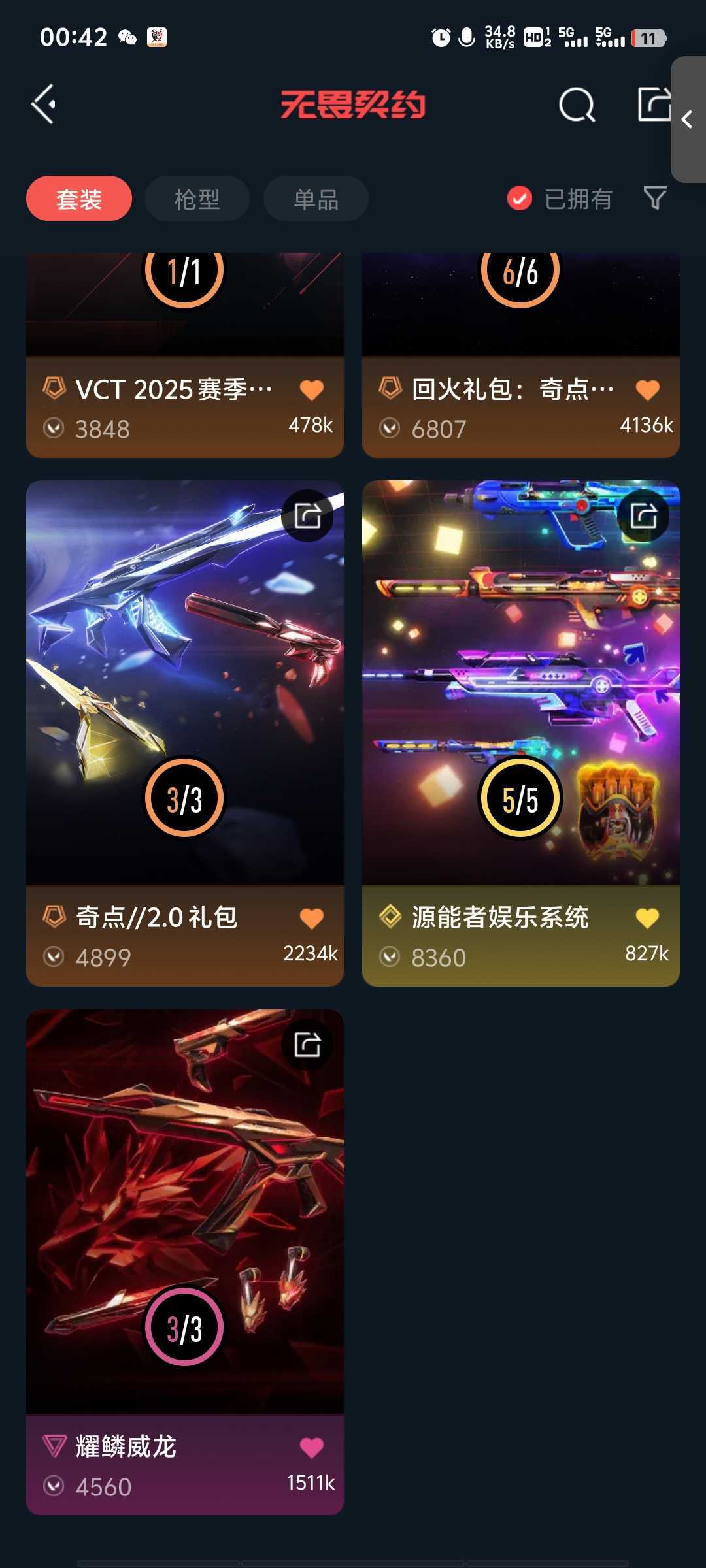Open the 耀鳞威龙 bundle card
The width and height of the screenshot is (706, 1568).
[184, 1215]
